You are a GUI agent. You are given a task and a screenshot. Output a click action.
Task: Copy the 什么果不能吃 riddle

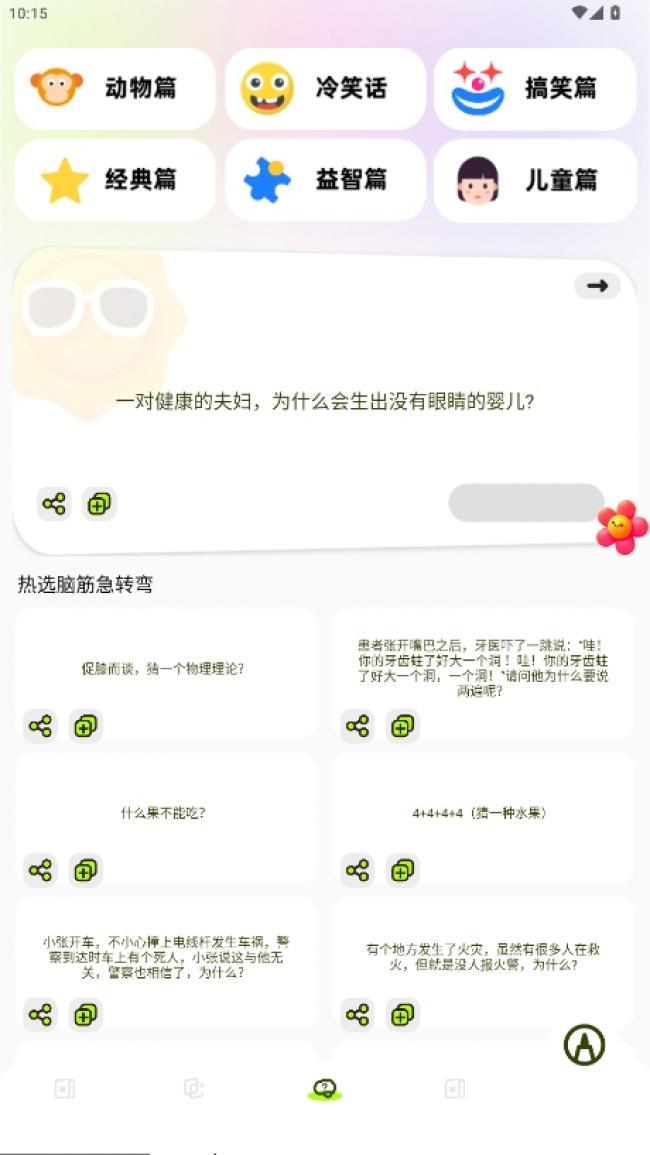point(85,870)
